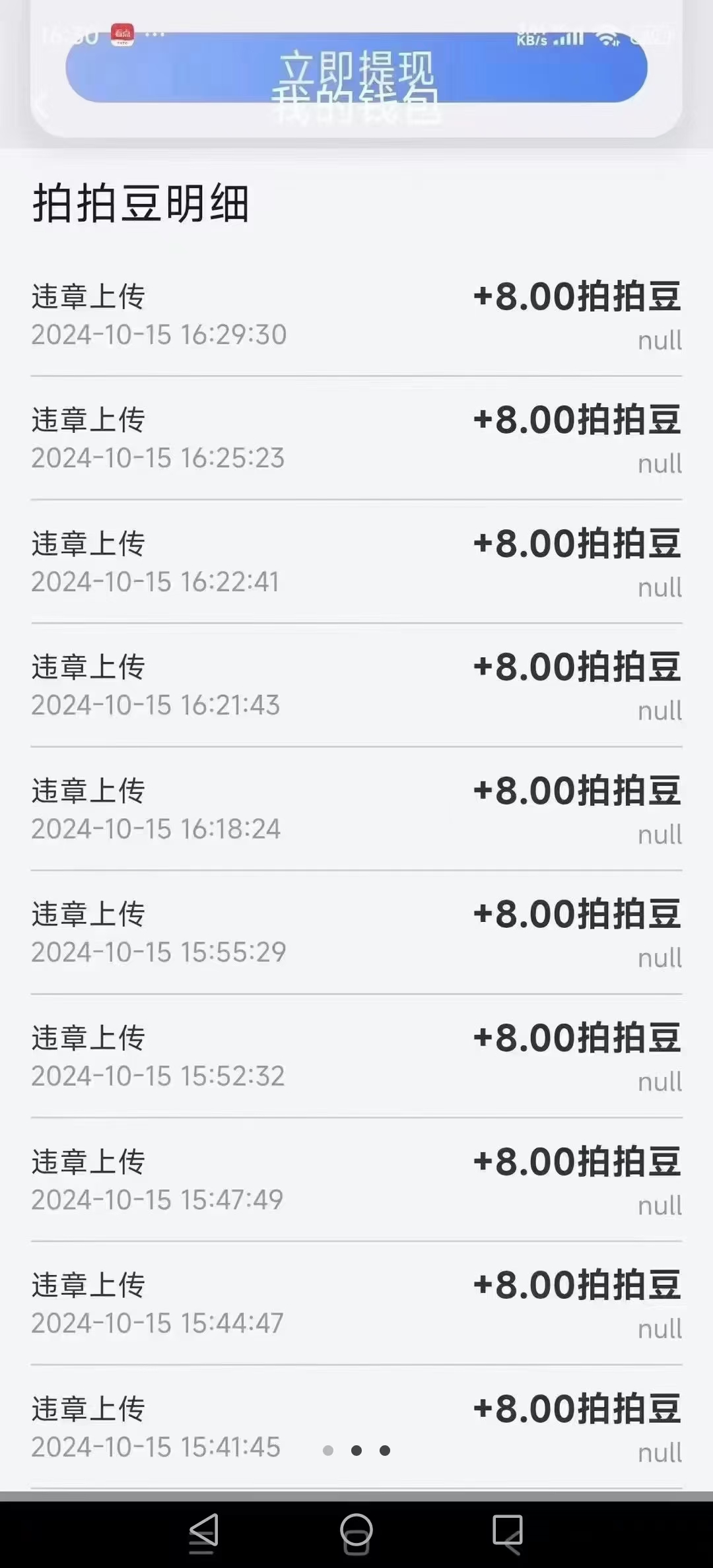The height and width of the screenshot is (1568, 713).
Task: Go back using the system back button
Action: tap(204, 1534)
